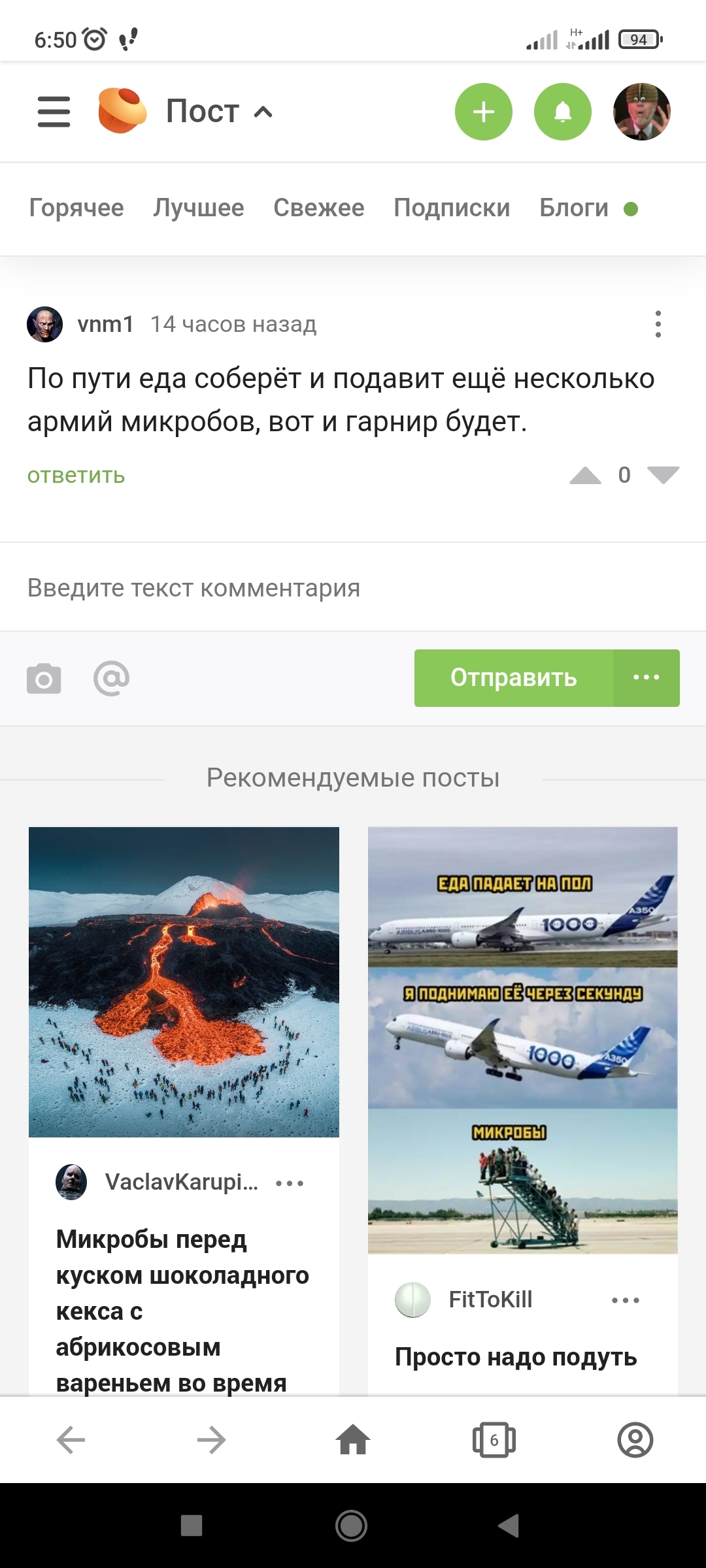This screenshot has width=706, height=1568.
Task: Go to the Блоги tab
Action: coord(574,208)
